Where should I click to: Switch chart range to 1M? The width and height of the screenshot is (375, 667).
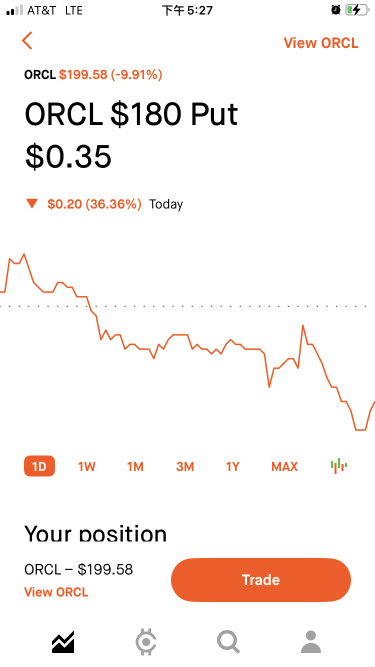135,467
